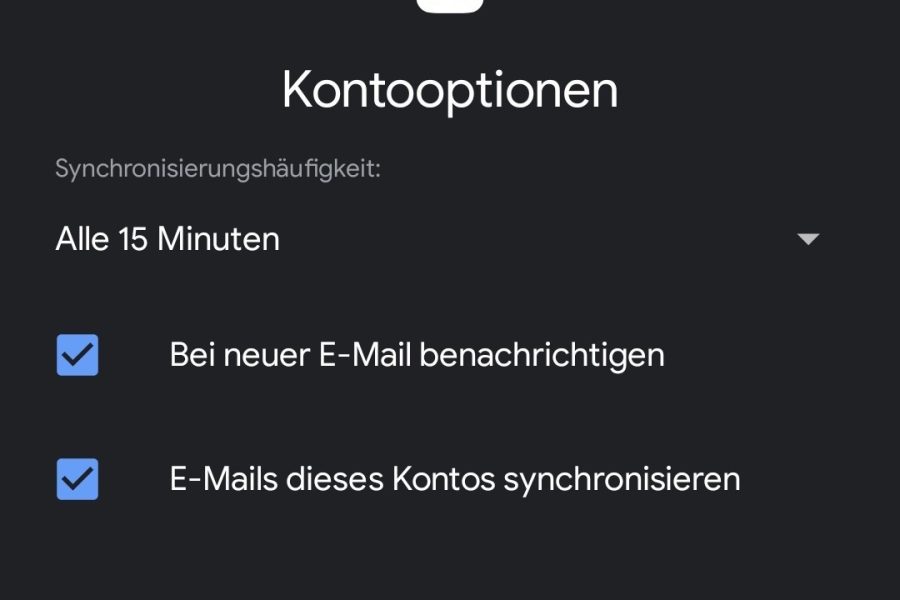This screenshot has width=900, height=600.
Task: Uncheck Bei neuer E-Mail benachrichtigen
Action: coord(77,355)
